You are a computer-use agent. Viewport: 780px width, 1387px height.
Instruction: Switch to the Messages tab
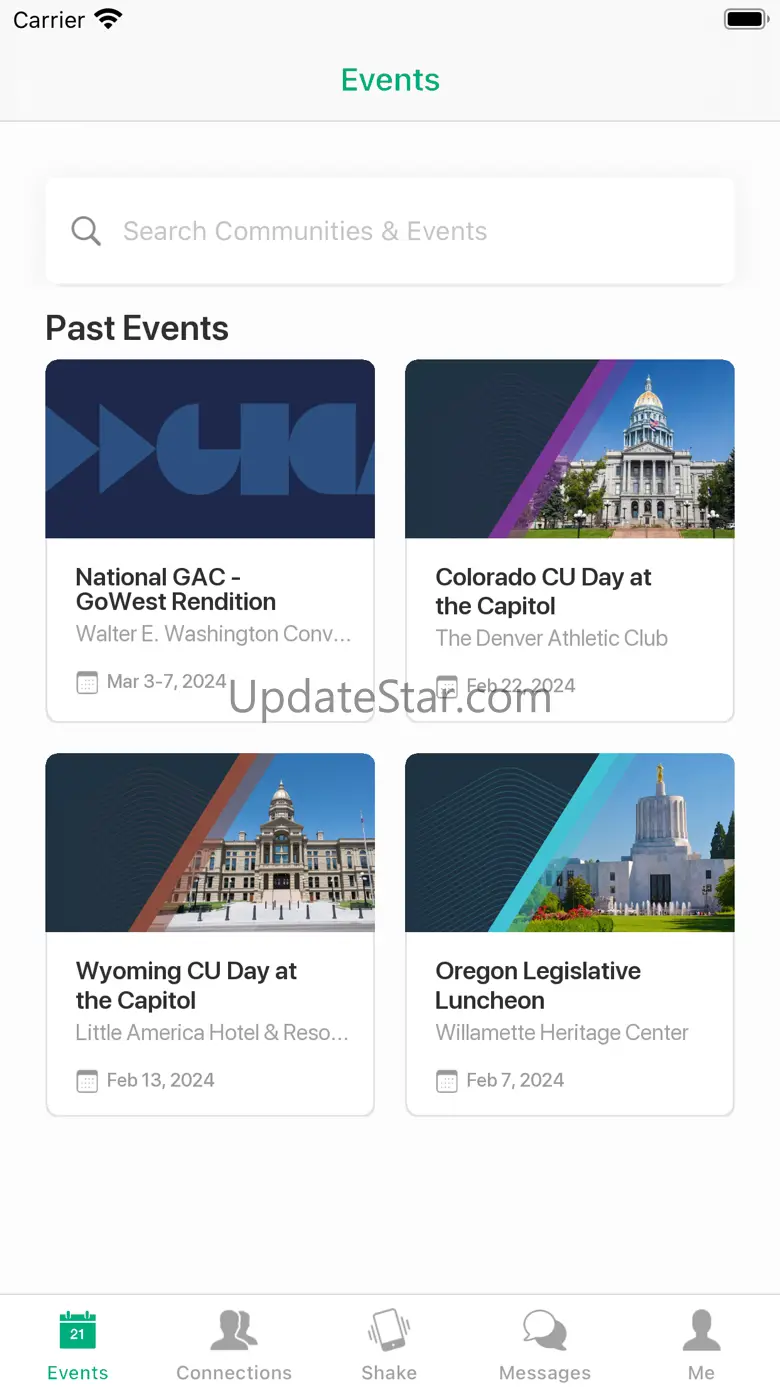545,1346
